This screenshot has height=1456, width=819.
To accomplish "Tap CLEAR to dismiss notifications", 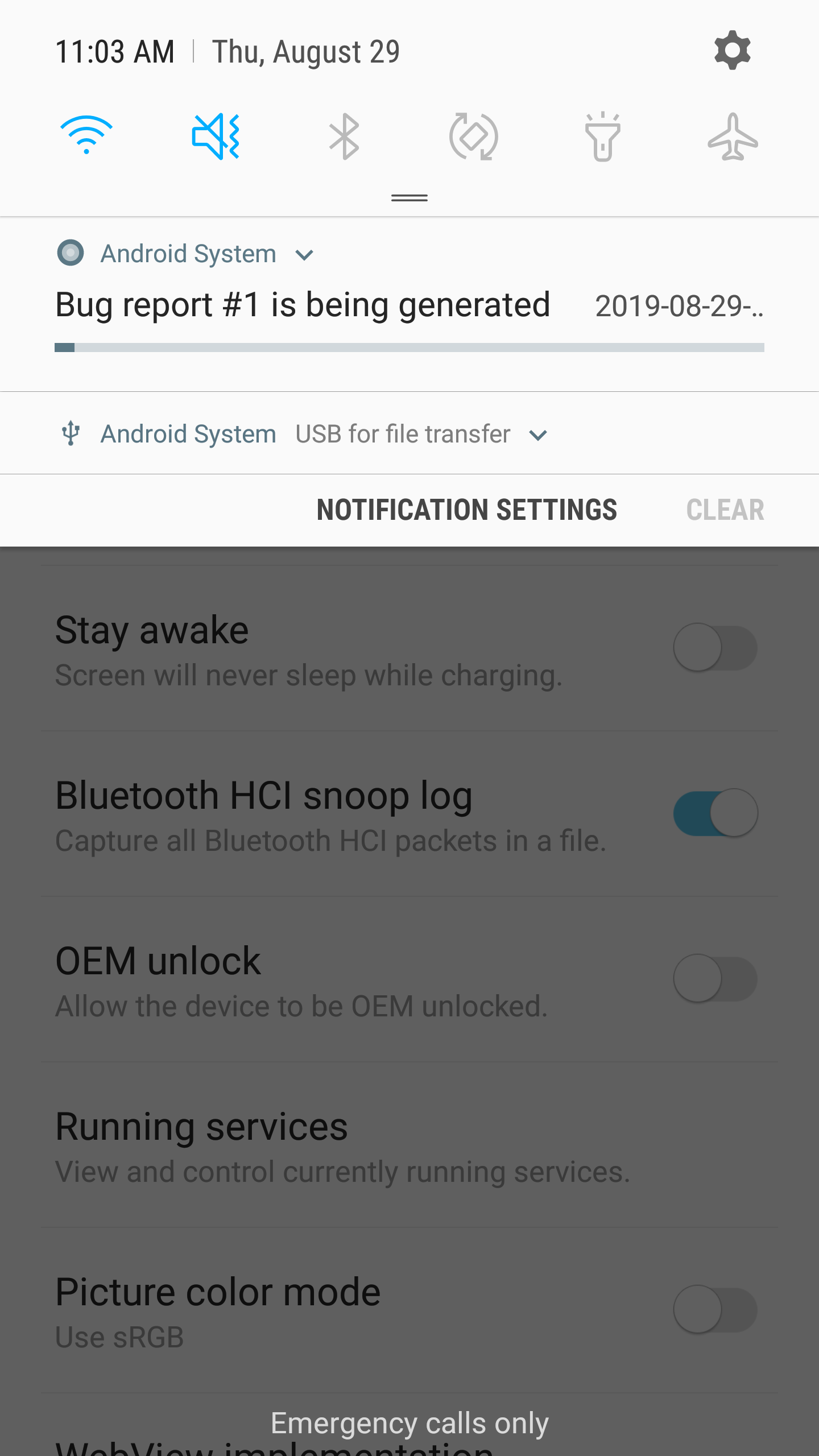I will pyautogui.click(x=725, y=510).
